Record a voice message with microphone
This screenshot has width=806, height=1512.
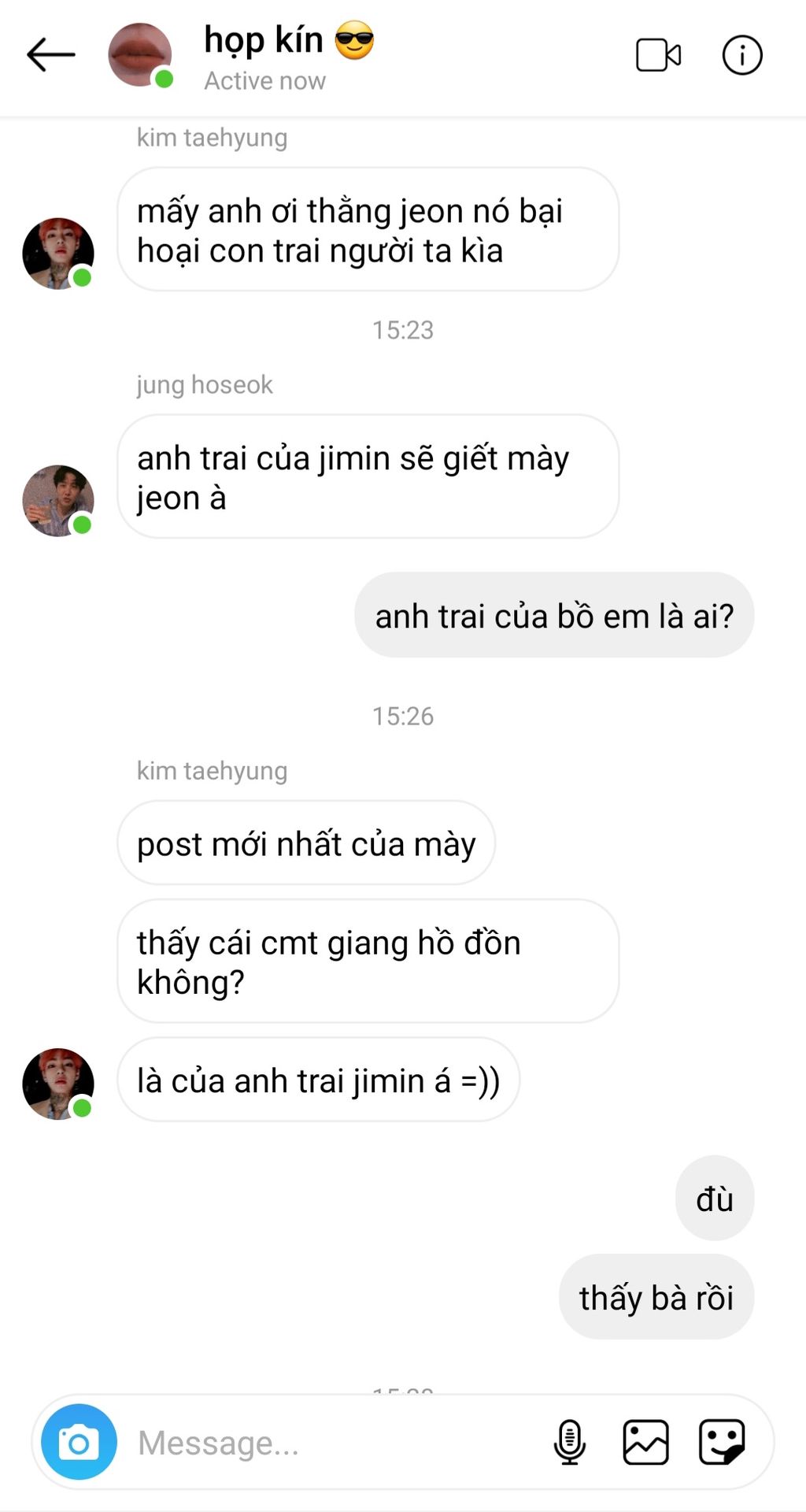[569, 1442]
